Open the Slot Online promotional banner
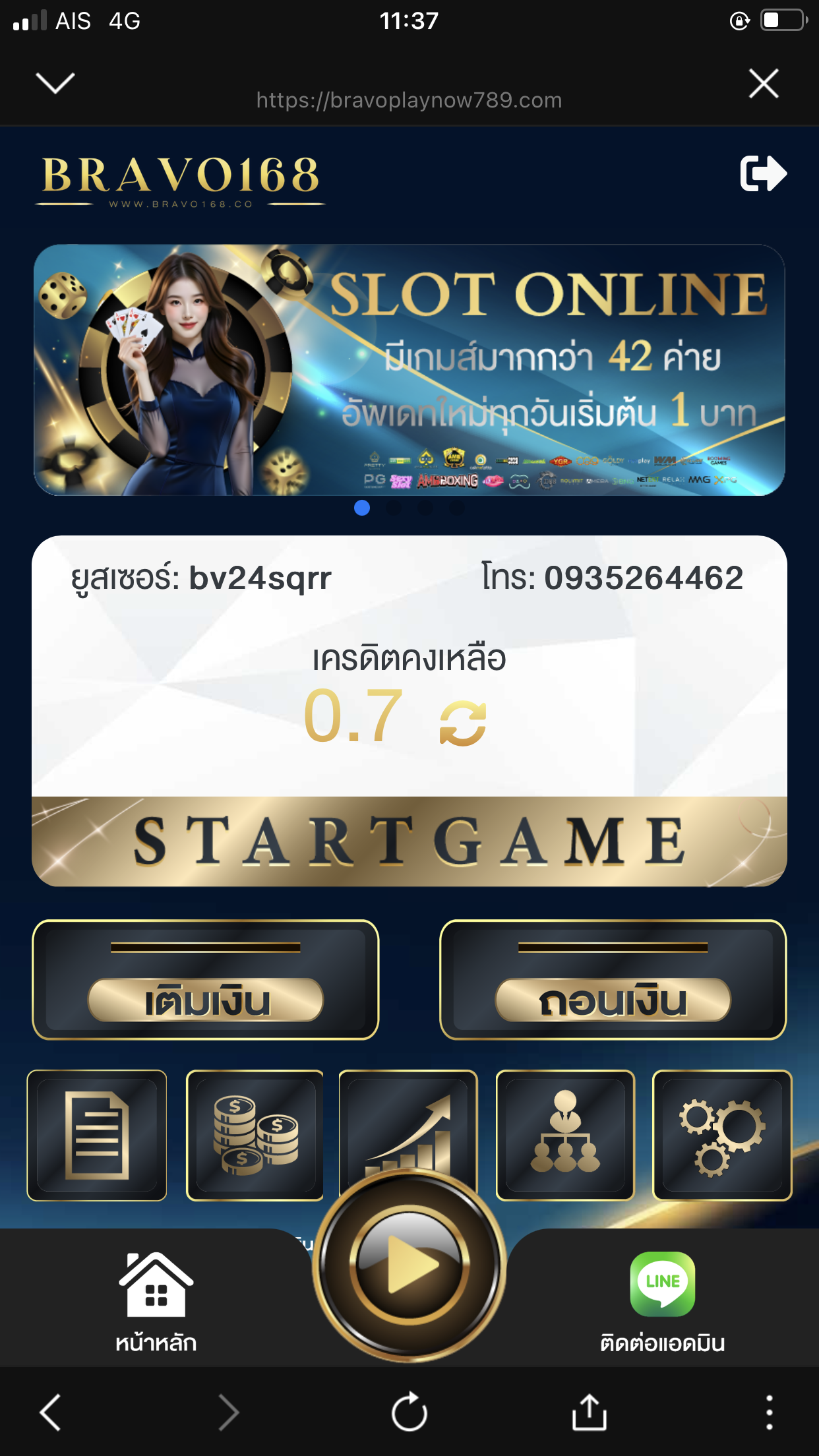The image size is (819, 1456). pyautogui.click(x=409, y=369)
